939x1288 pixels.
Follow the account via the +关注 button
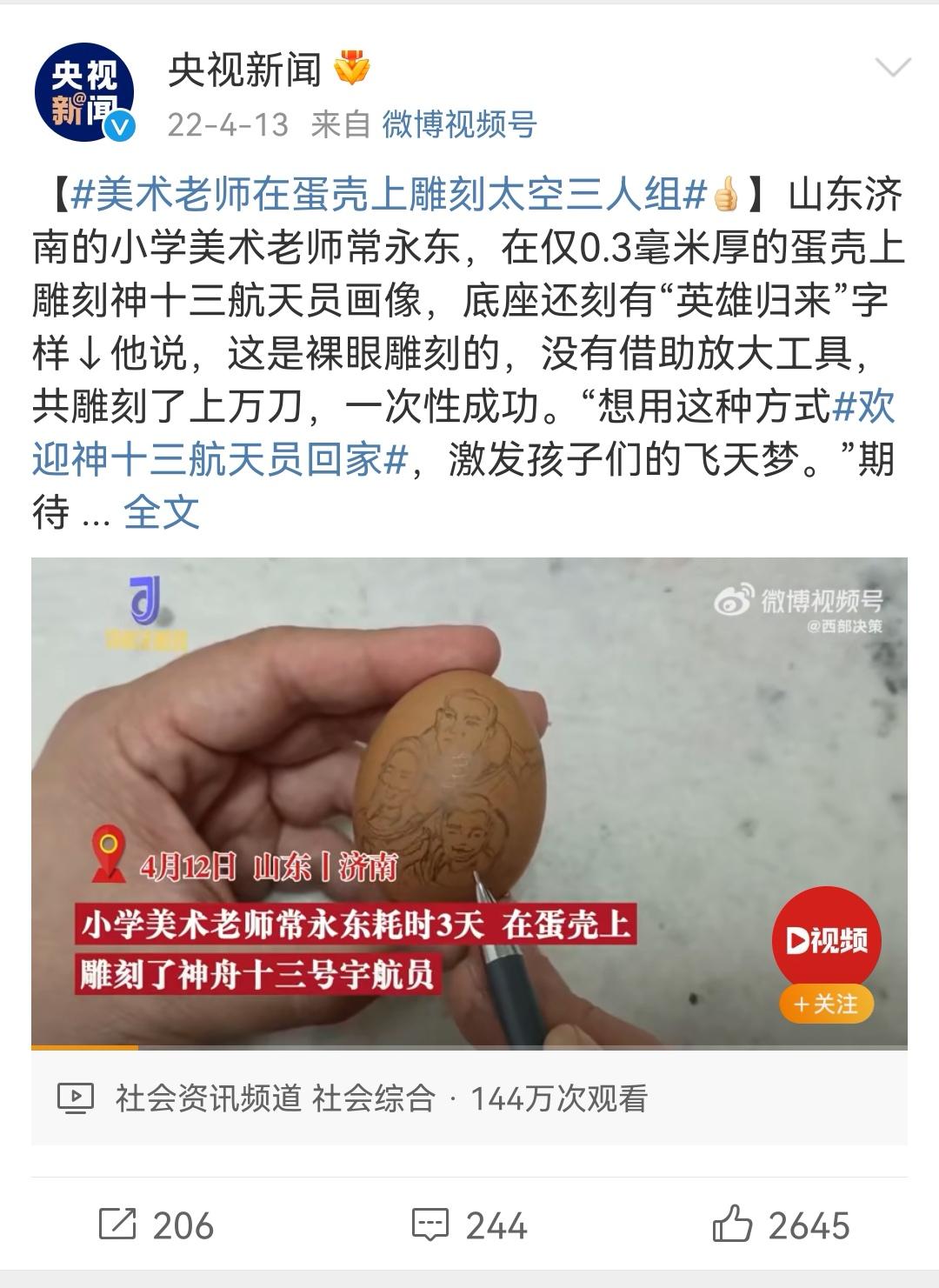(x=824, y=1002)
